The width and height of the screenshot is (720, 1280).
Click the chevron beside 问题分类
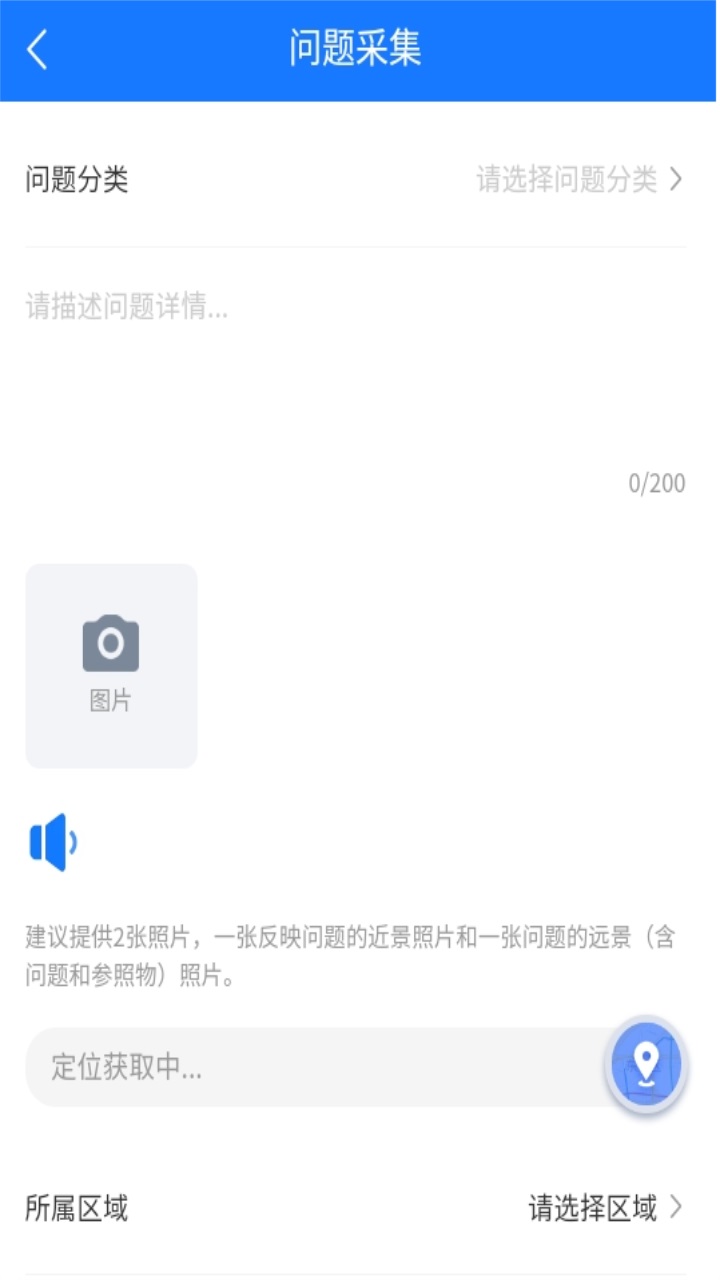click(676, 179)
